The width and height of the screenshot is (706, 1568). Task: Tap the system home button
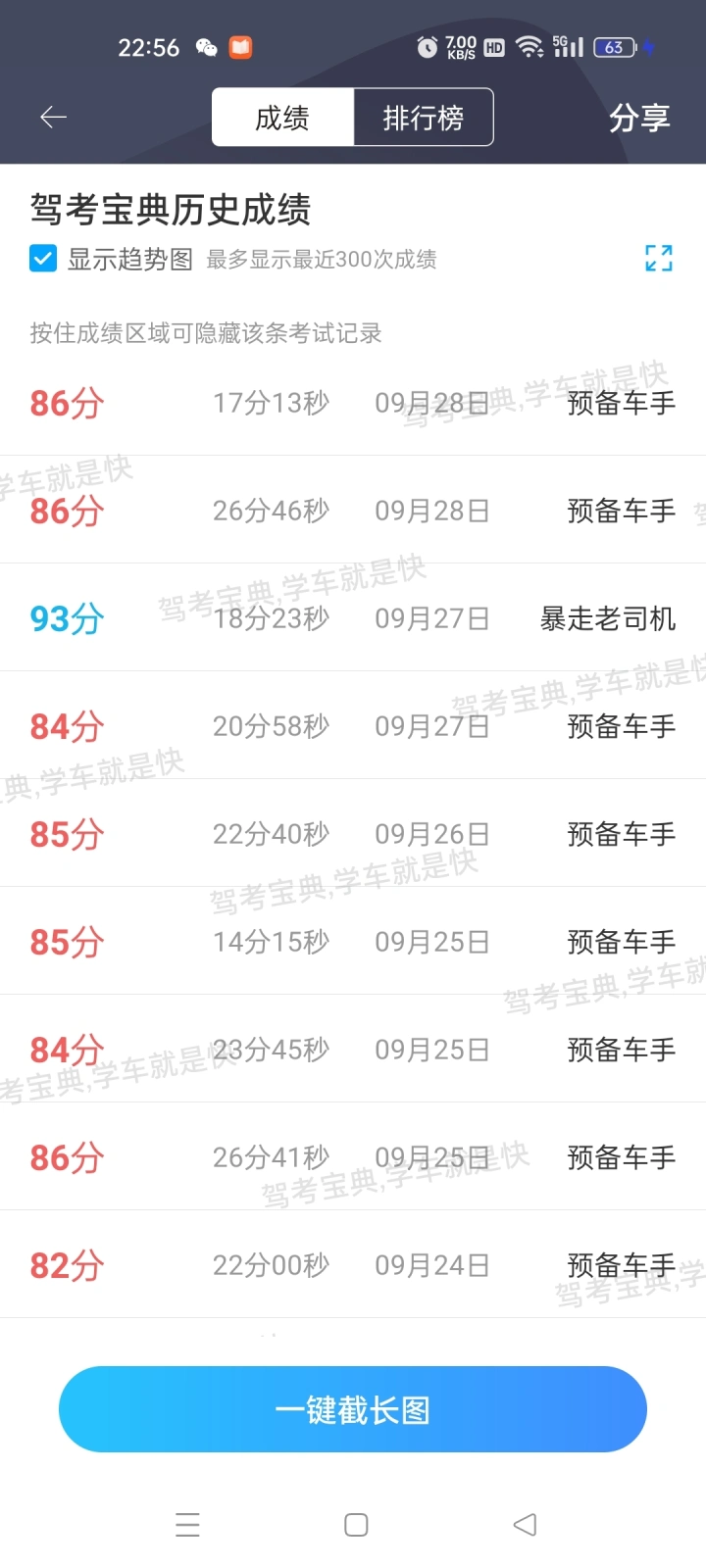[x=356, y=1525]
